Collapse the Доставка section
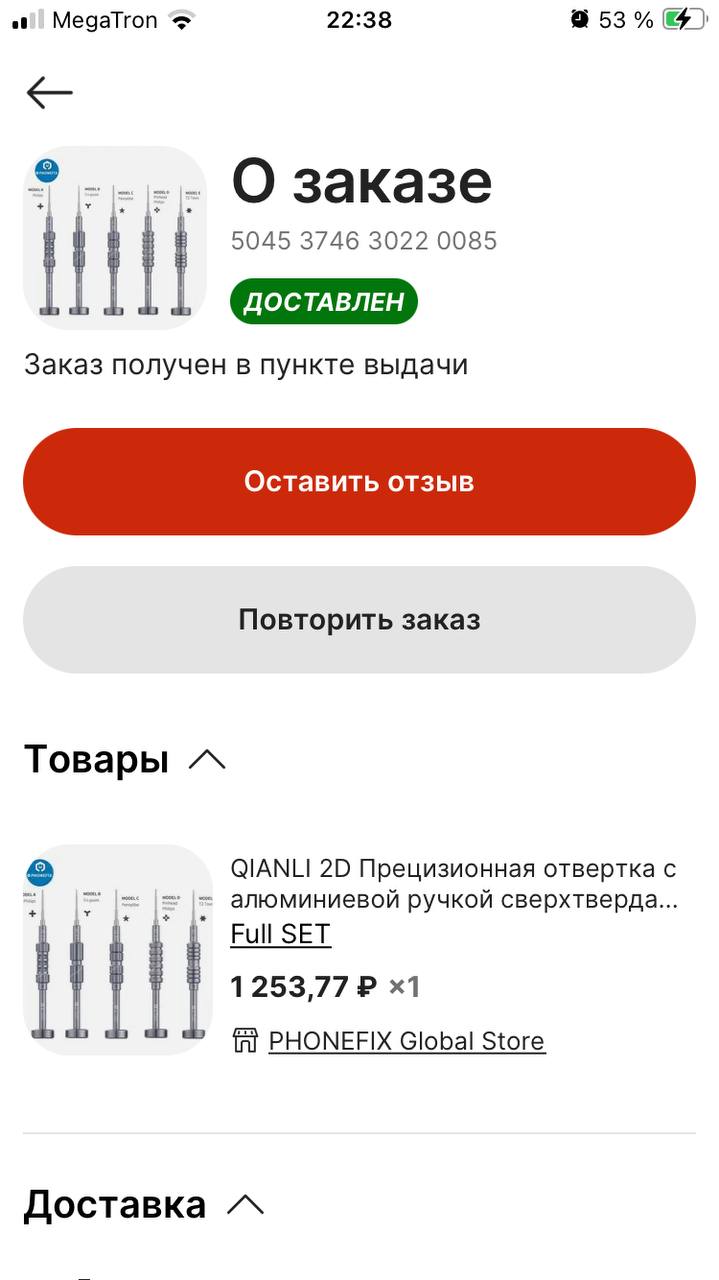719x1280 pixels. click(x=245, y=1205)
